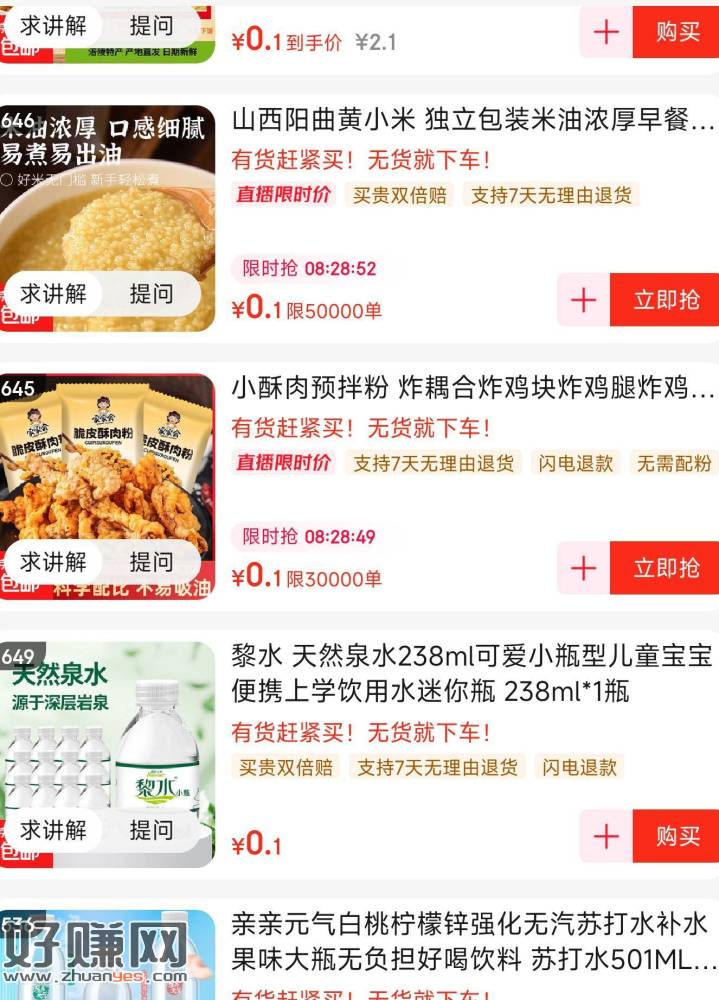Tap the plus button for 小酥肉预拌粉
The image size is (719, 1000).
click(x=583, y=568)
